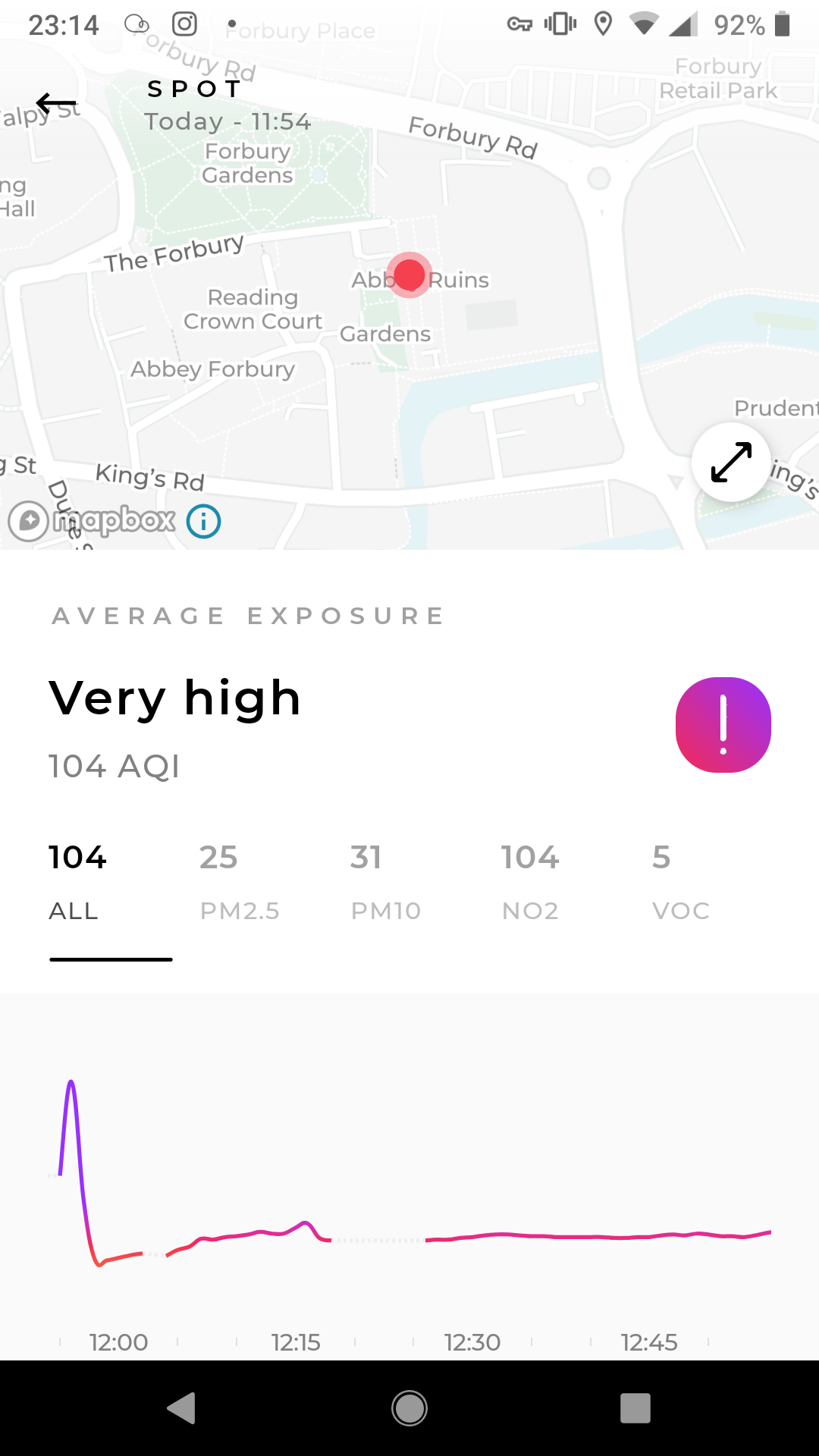Tap the system home button
Image resolution: width=819 pixels, height=1456 pixels.
[409, 1408]
